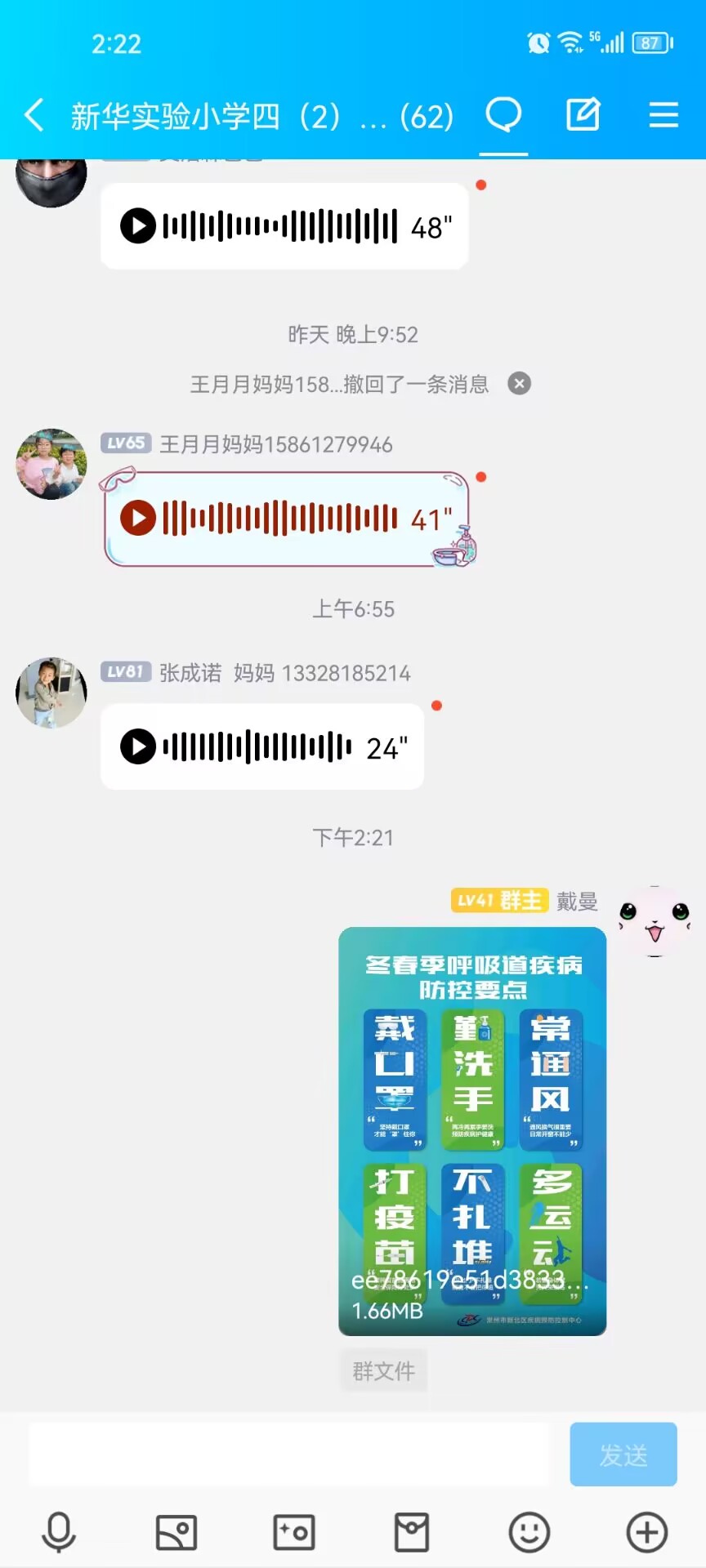Image resolution: width=706 pixels, height=1568 pixels.
Task: Open 王月月妈妈's profile avatar
Action: point(51,464)
